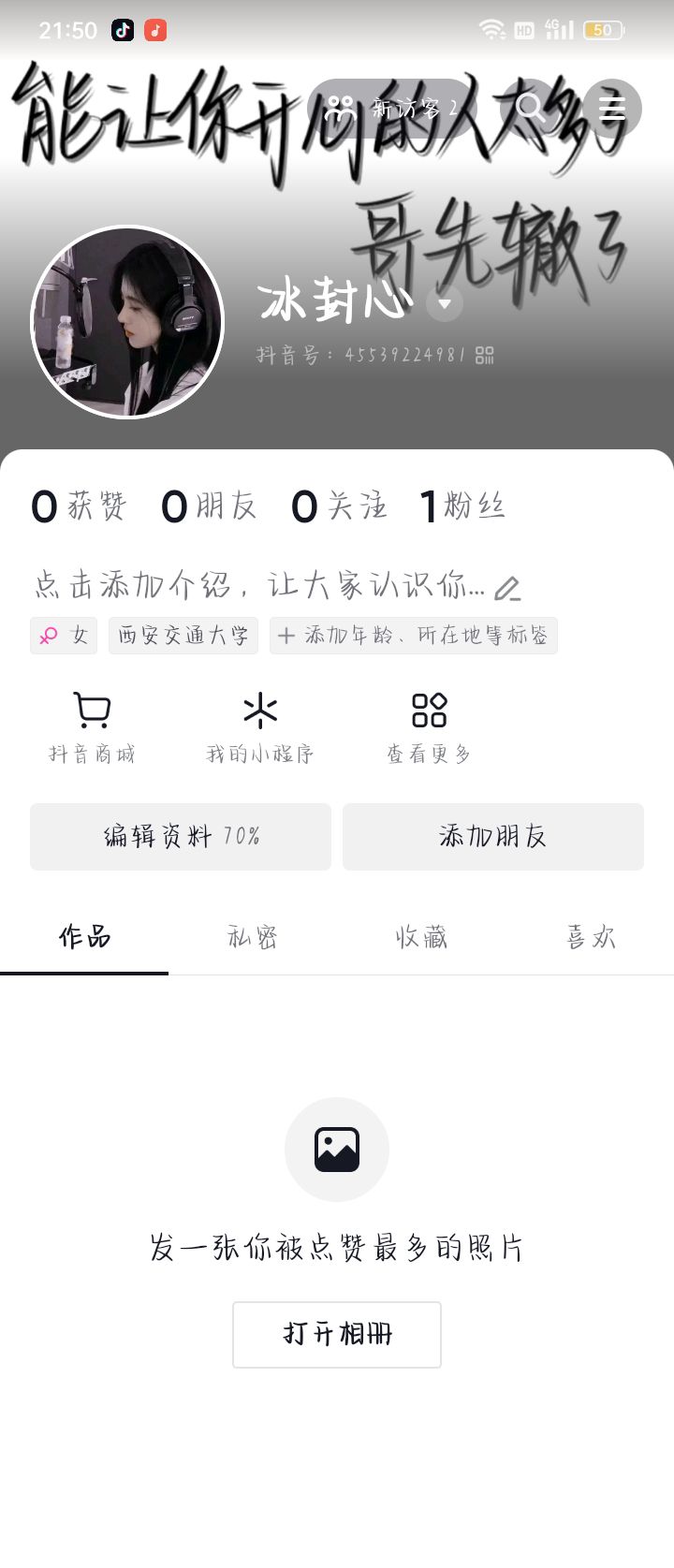Open the 新访客 visitors pill
The width and height of the screenshot is (674, 1568).
click(x=393, y=109)
